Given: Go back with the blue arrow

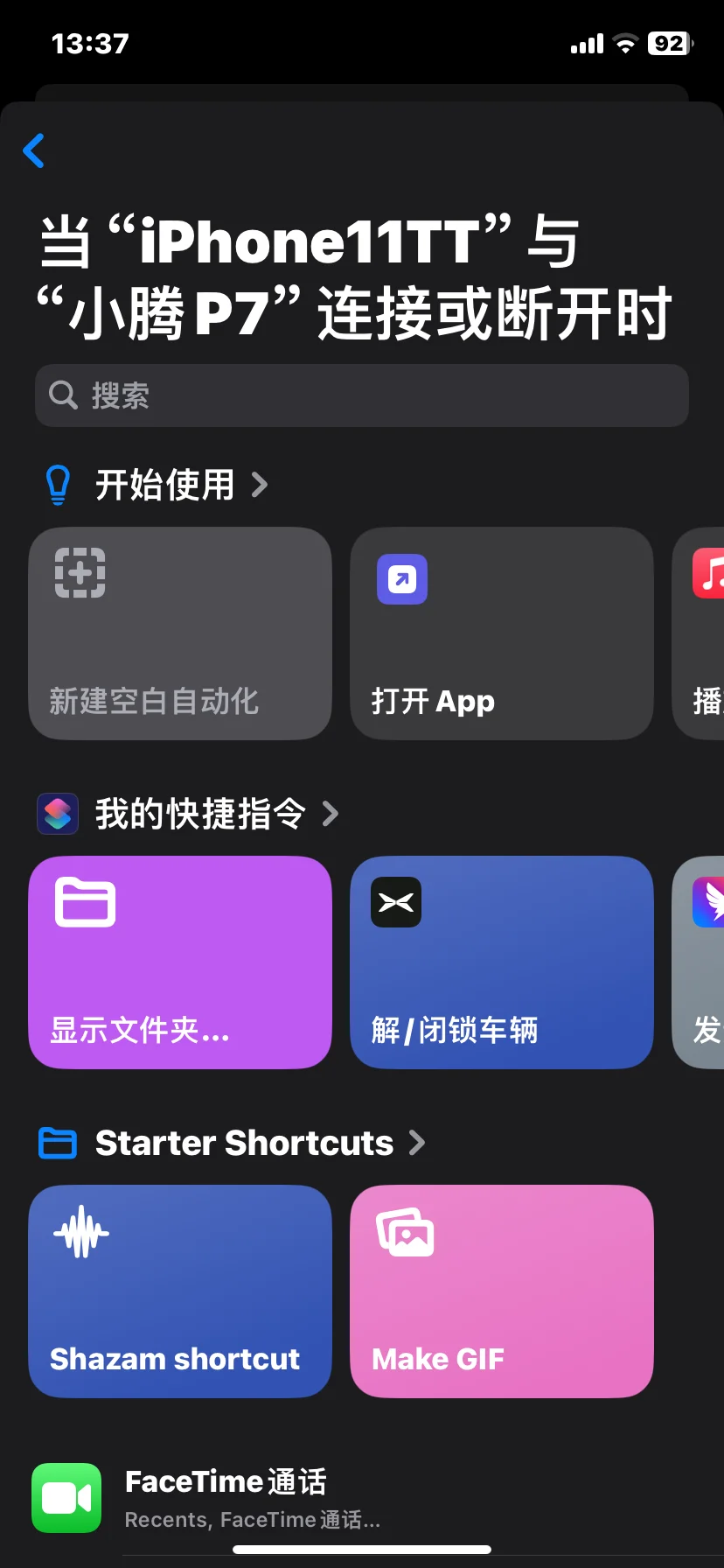Looking at the screenshot, I should click(x=34, y=150).
